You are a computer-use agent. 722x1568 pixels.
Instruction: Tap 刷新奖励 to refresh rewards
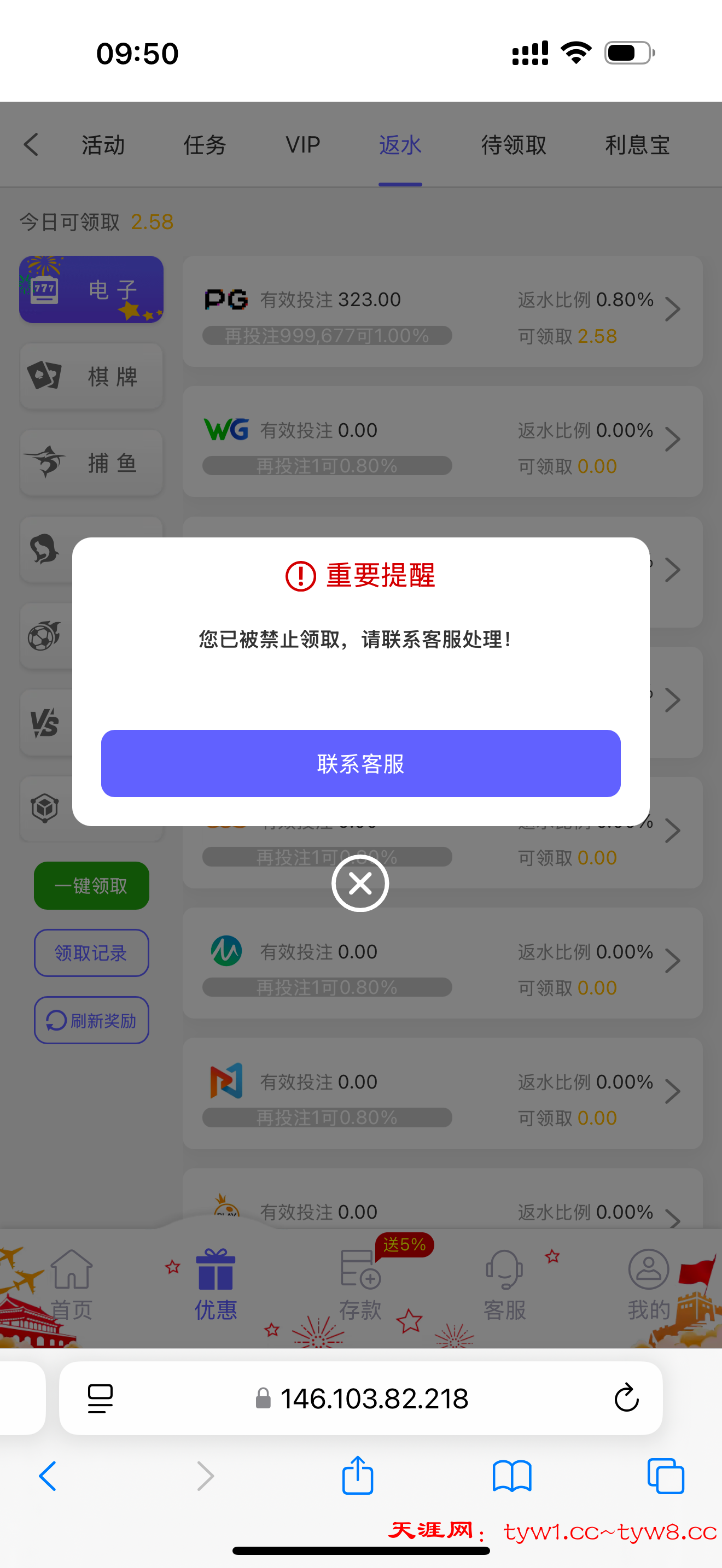(x=91, y=1020)
